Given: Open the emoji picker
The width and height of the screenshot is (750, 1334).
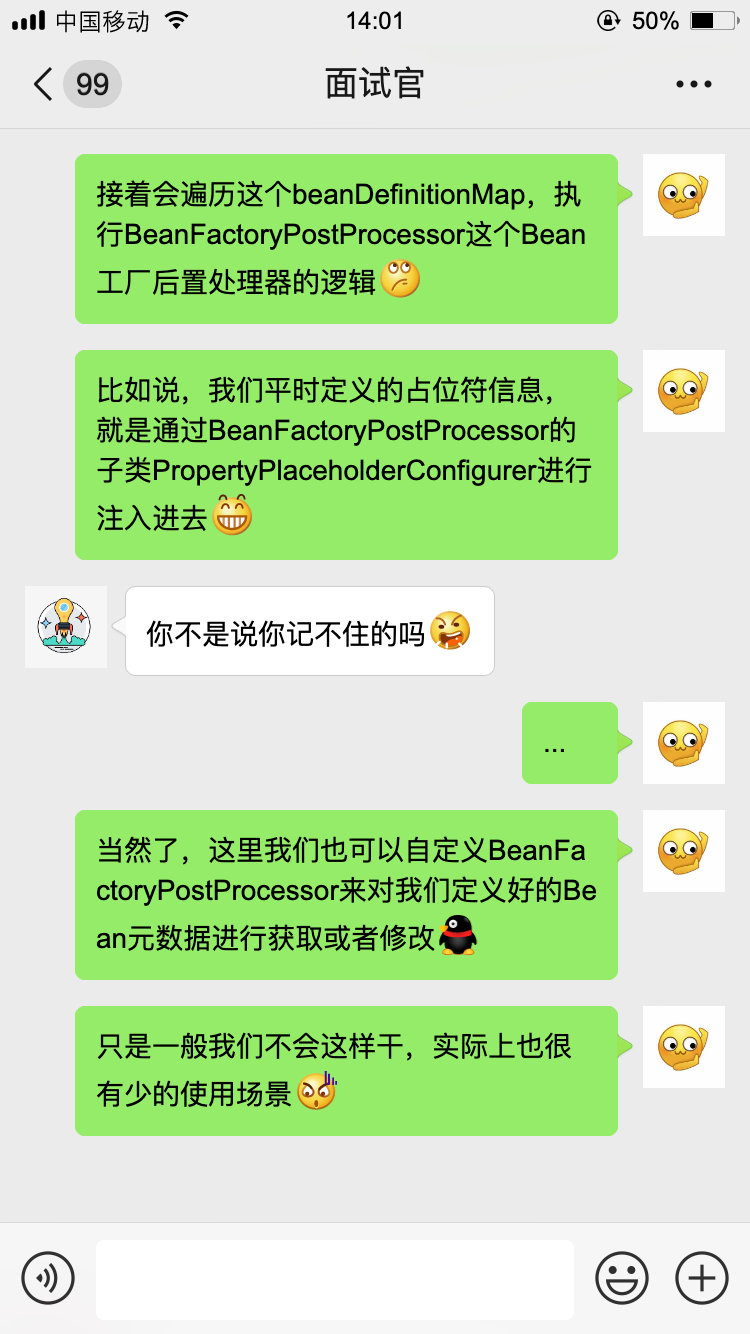Looking at the screenshot, I should 621,1278.
